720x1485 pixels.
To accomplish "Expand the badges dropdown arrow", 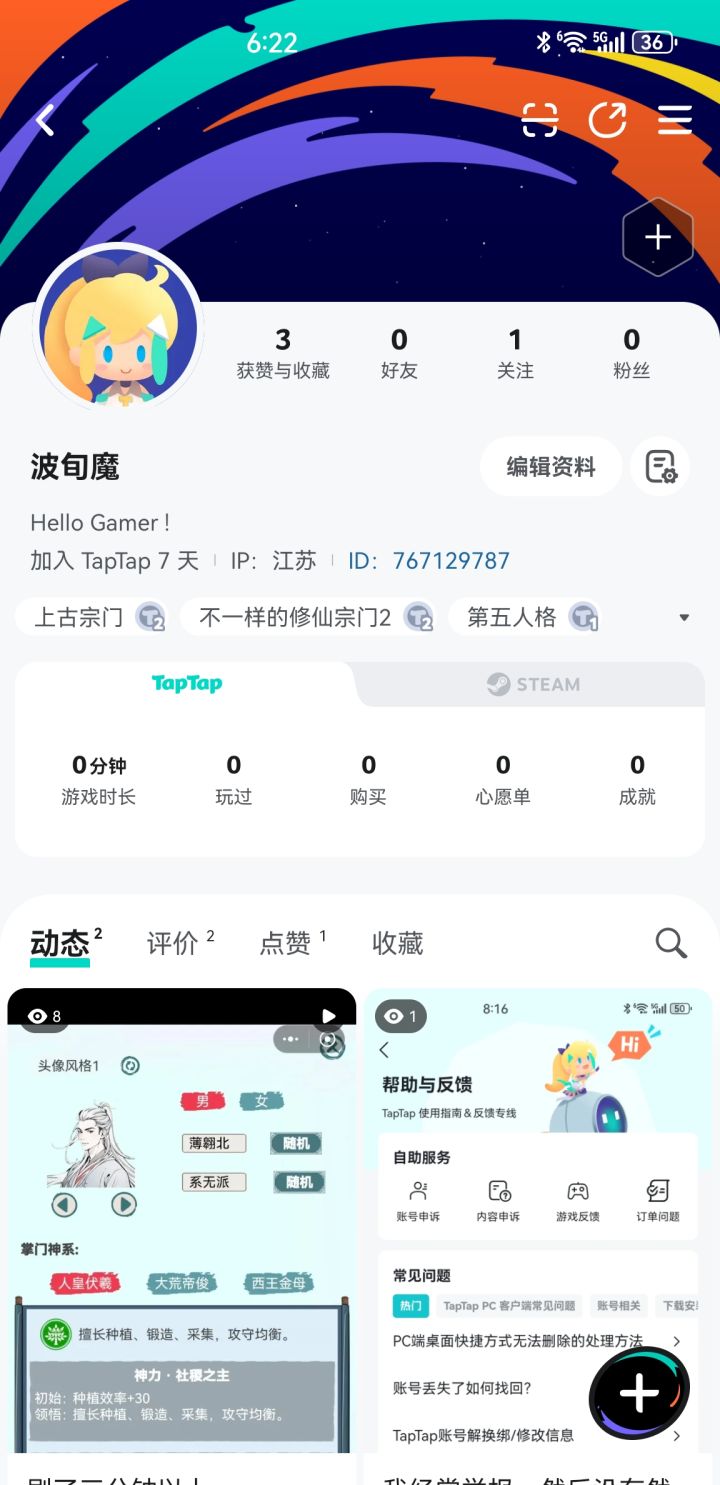I will [x=684, y=617].
